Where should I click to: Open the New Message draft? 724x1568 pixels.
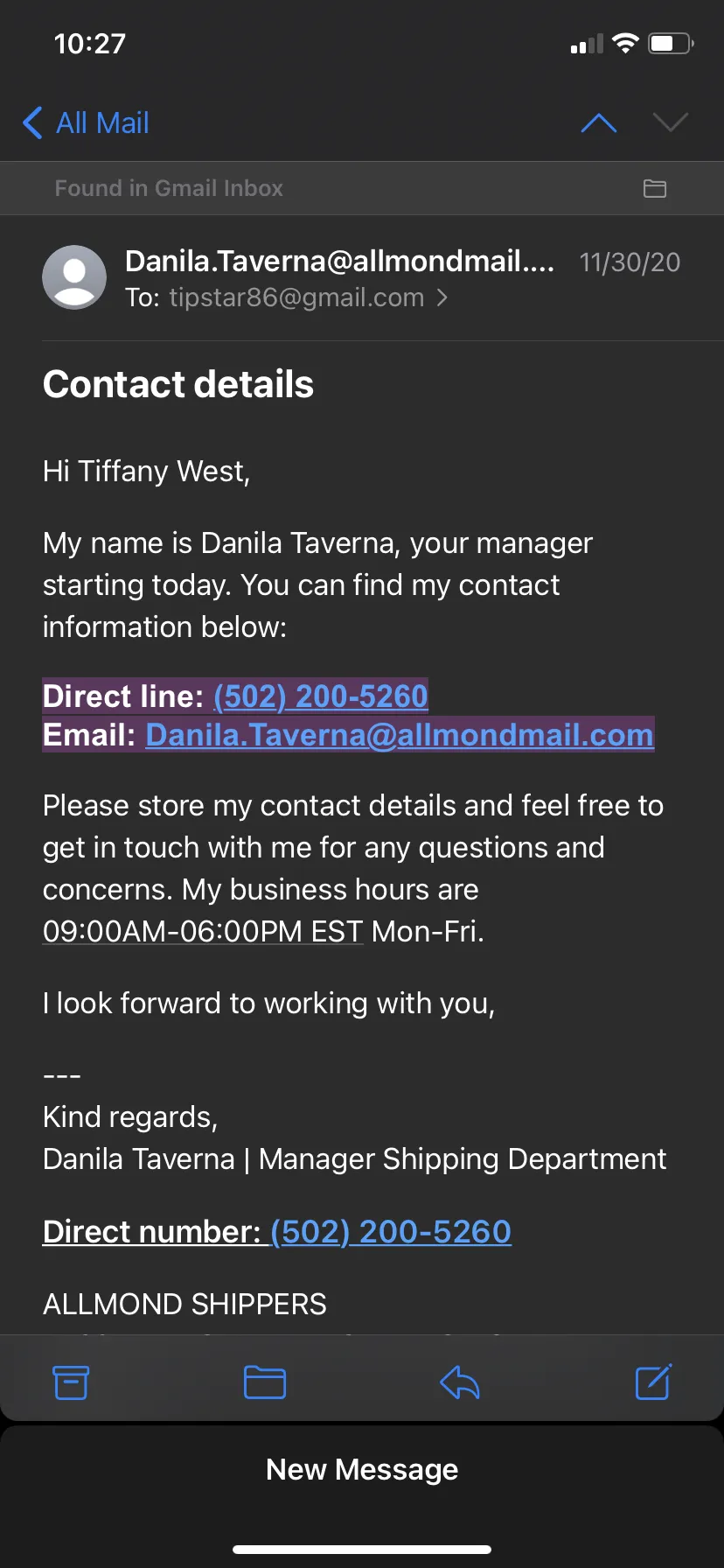362,1470
